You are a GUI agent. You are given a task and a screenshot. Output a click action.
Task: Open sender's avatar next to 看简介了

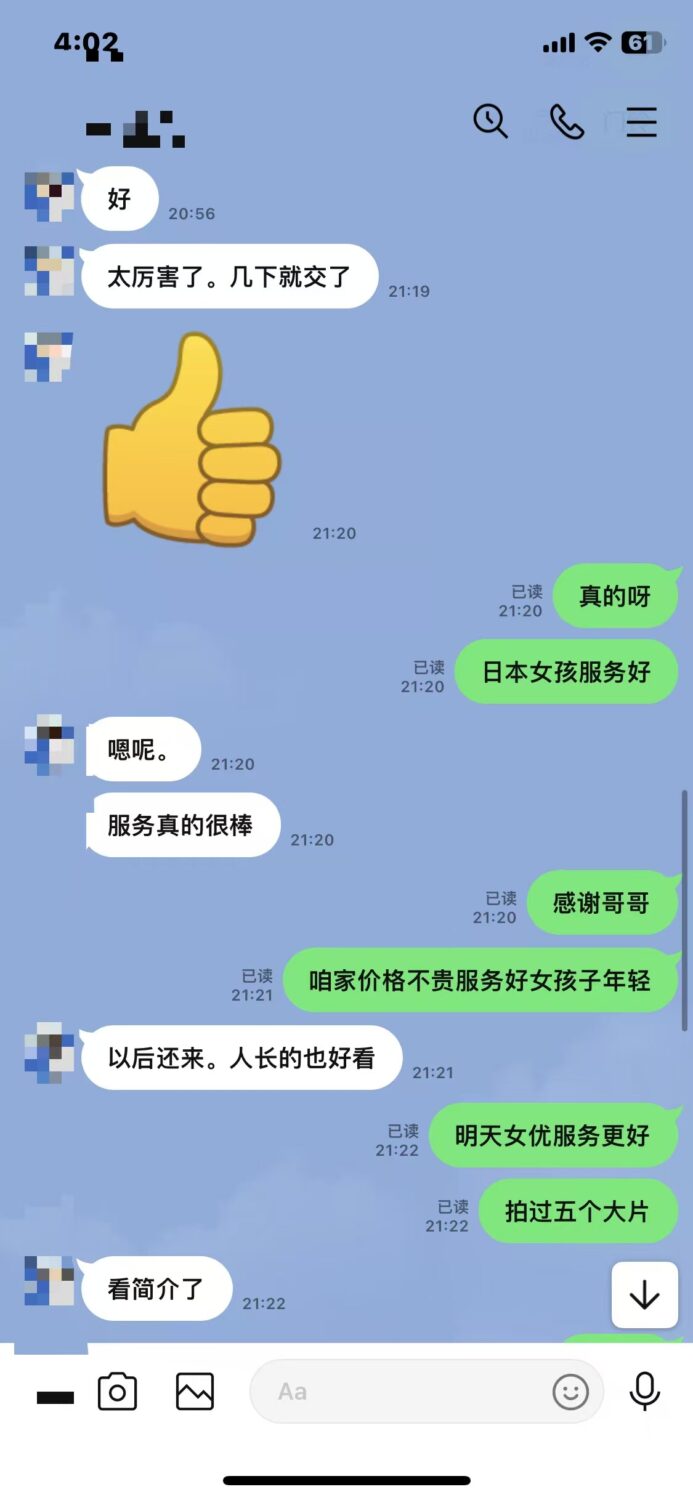click(49, 1281)
